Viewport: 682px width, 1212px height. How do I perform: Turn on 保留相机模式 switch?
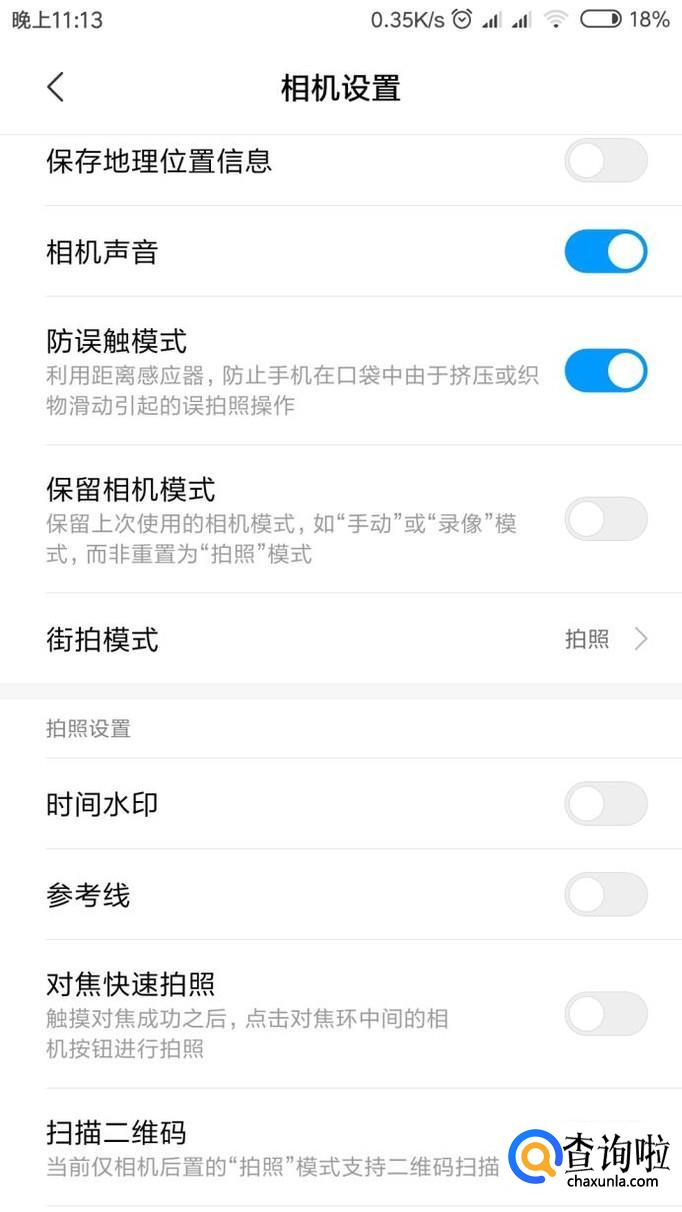[x=606, y=519]
